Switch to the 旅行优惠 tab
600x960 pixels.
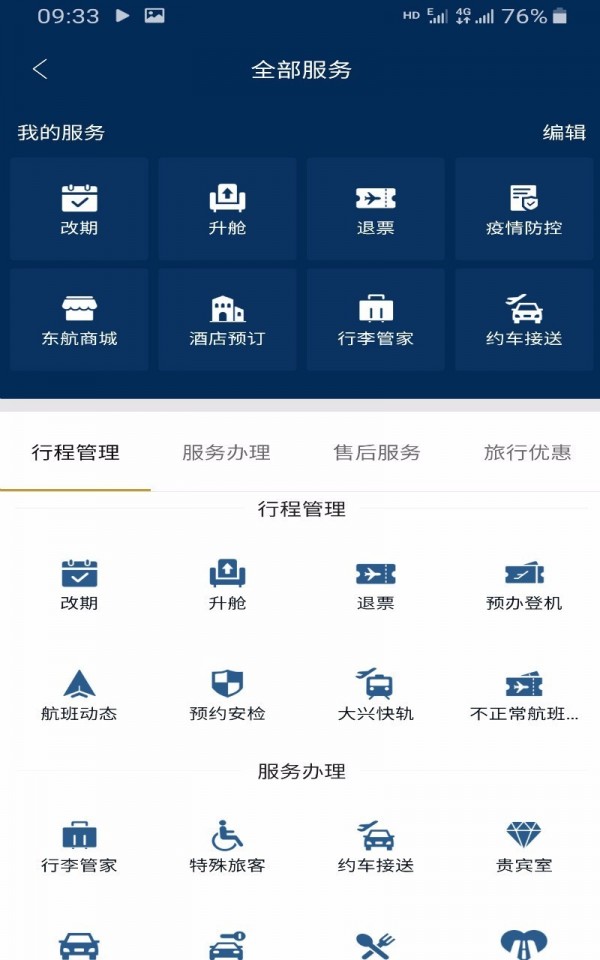click(x=527, y=453)
